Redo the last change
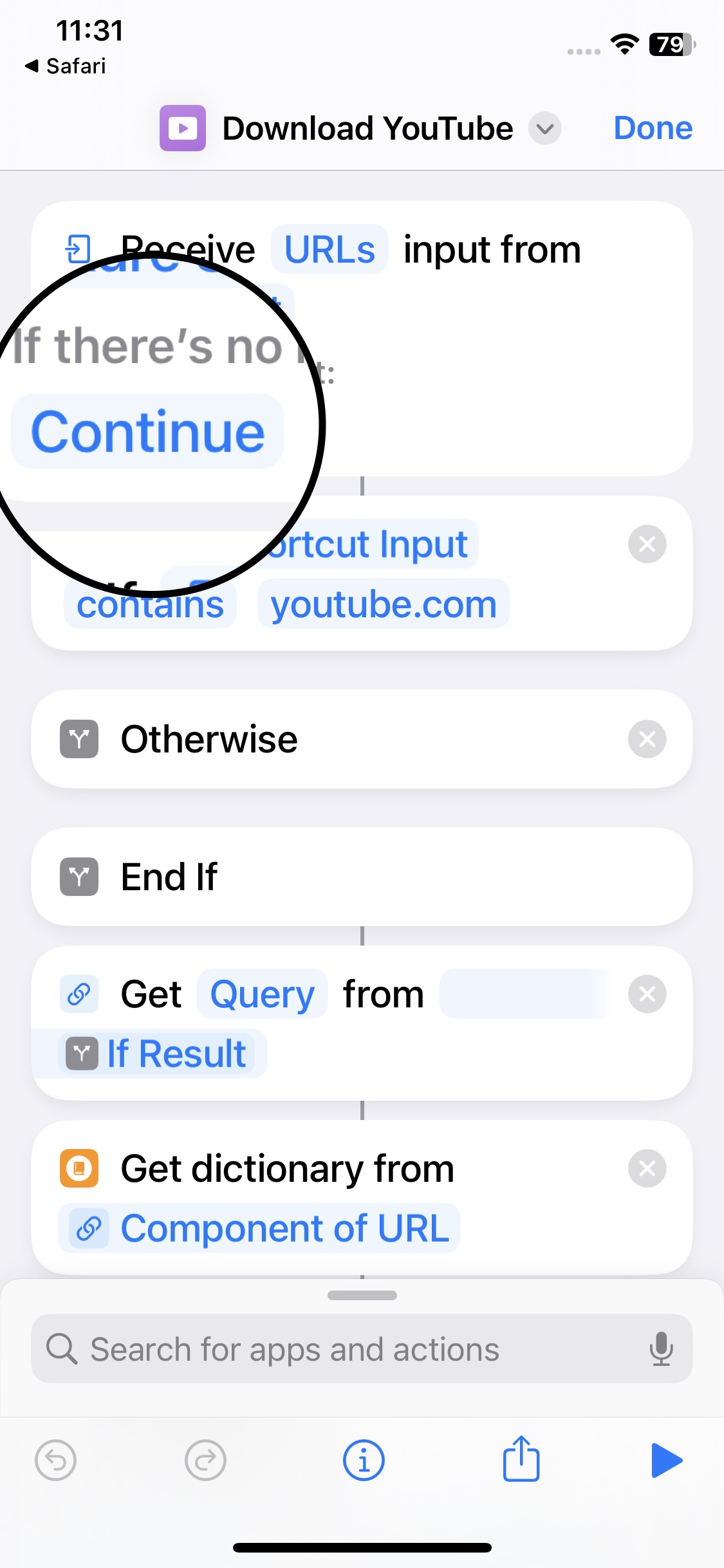Viewport: 724px width, 1568px height. tap(205, 1461)
